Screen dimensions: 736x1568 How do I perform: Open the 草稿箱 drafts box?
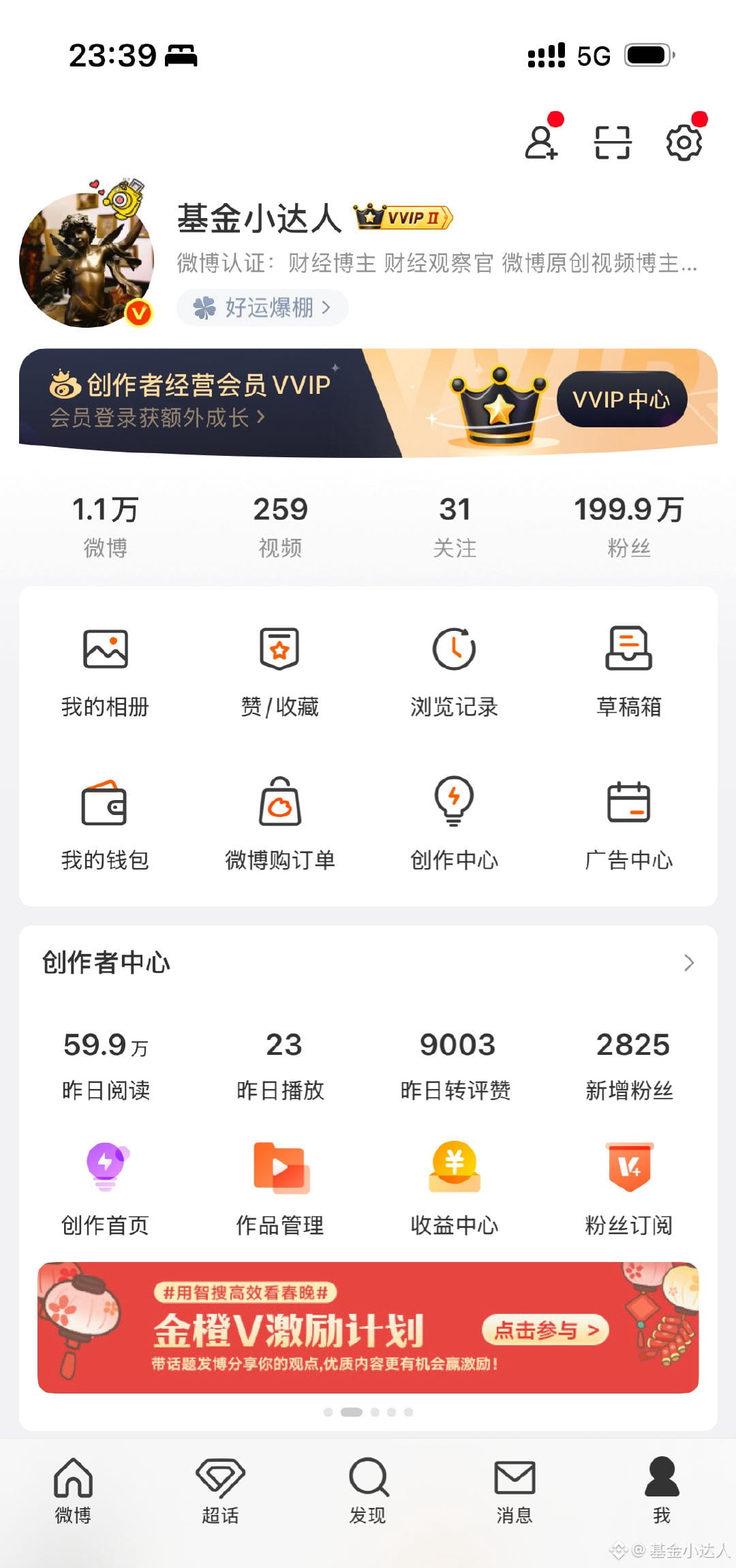tap(628, 672)
